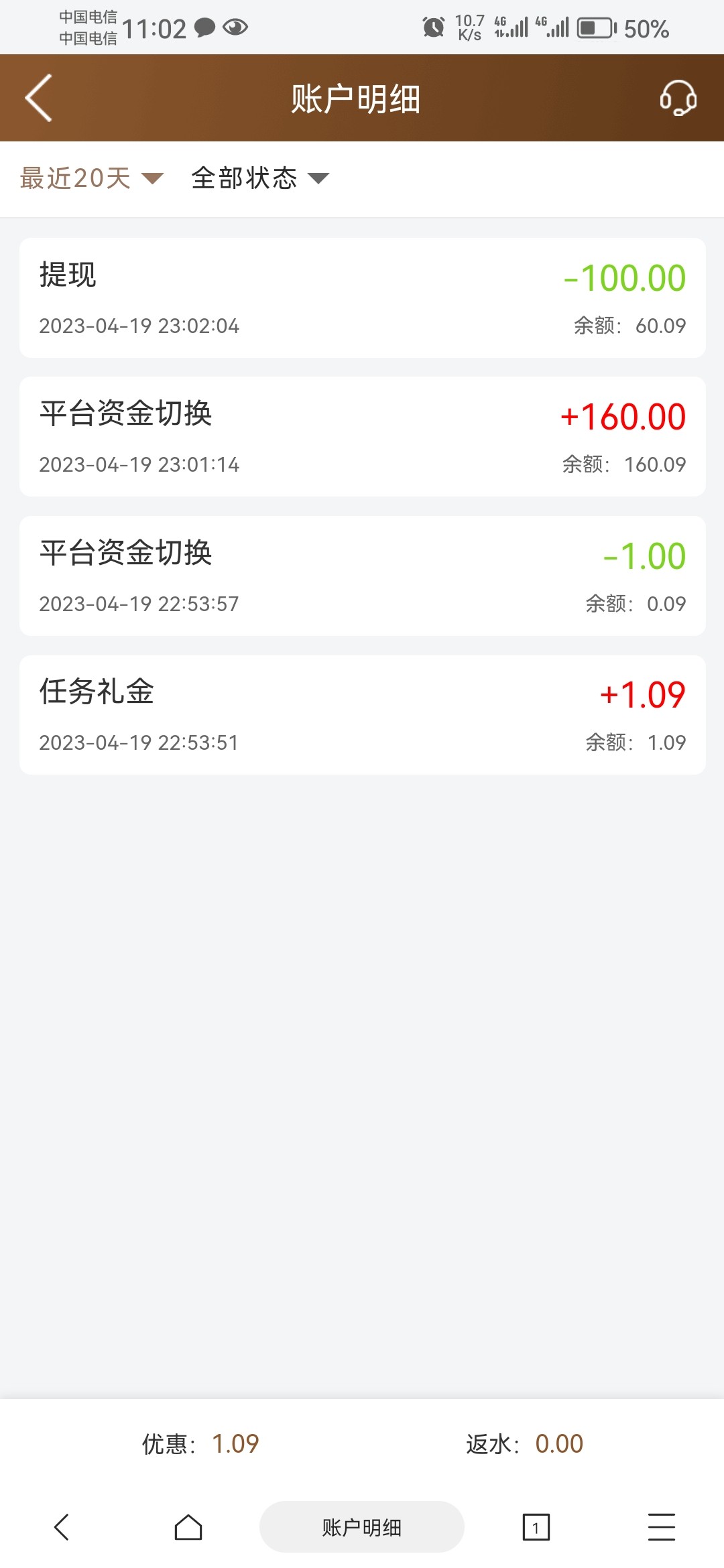Screen dimensions: 724x1568
Task: Open the 全部状态 status filter
Action: (260, 178)
